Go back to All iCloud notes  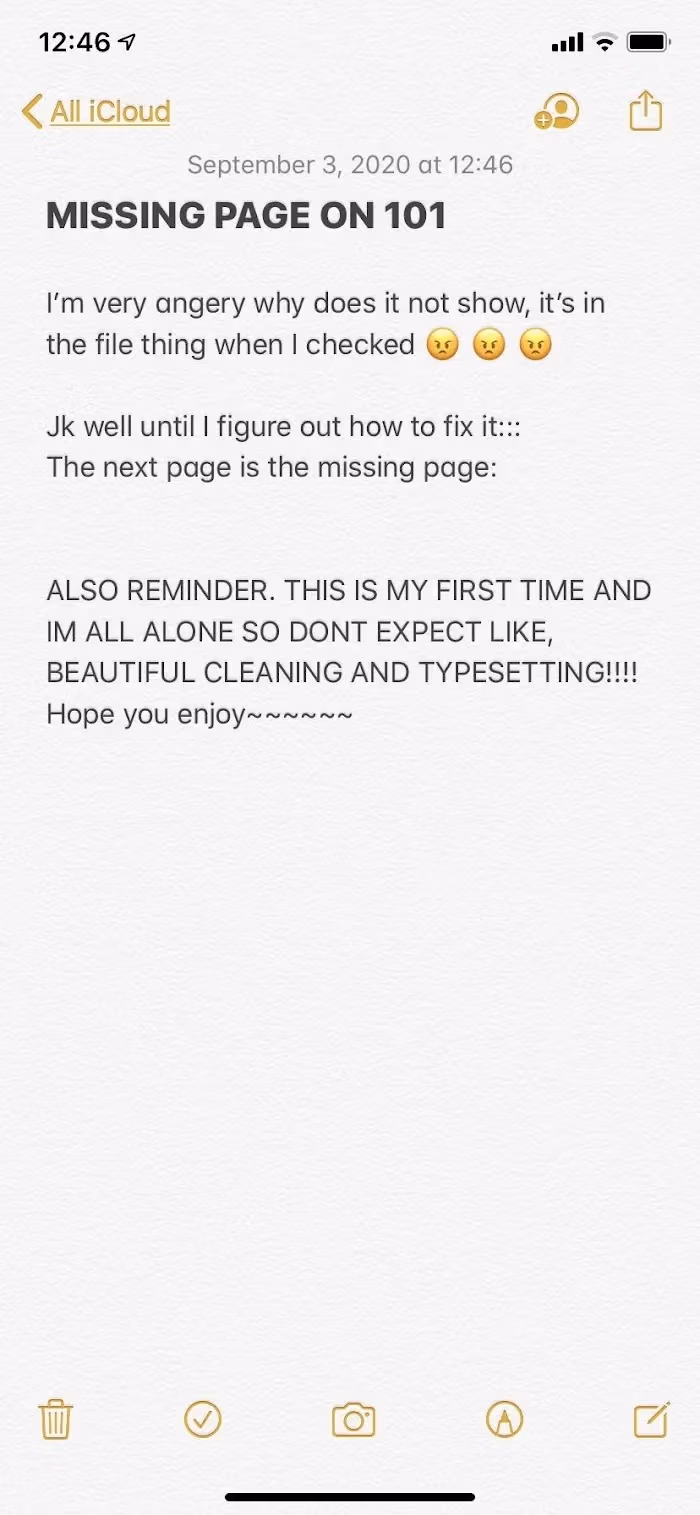tap(96, 111)
